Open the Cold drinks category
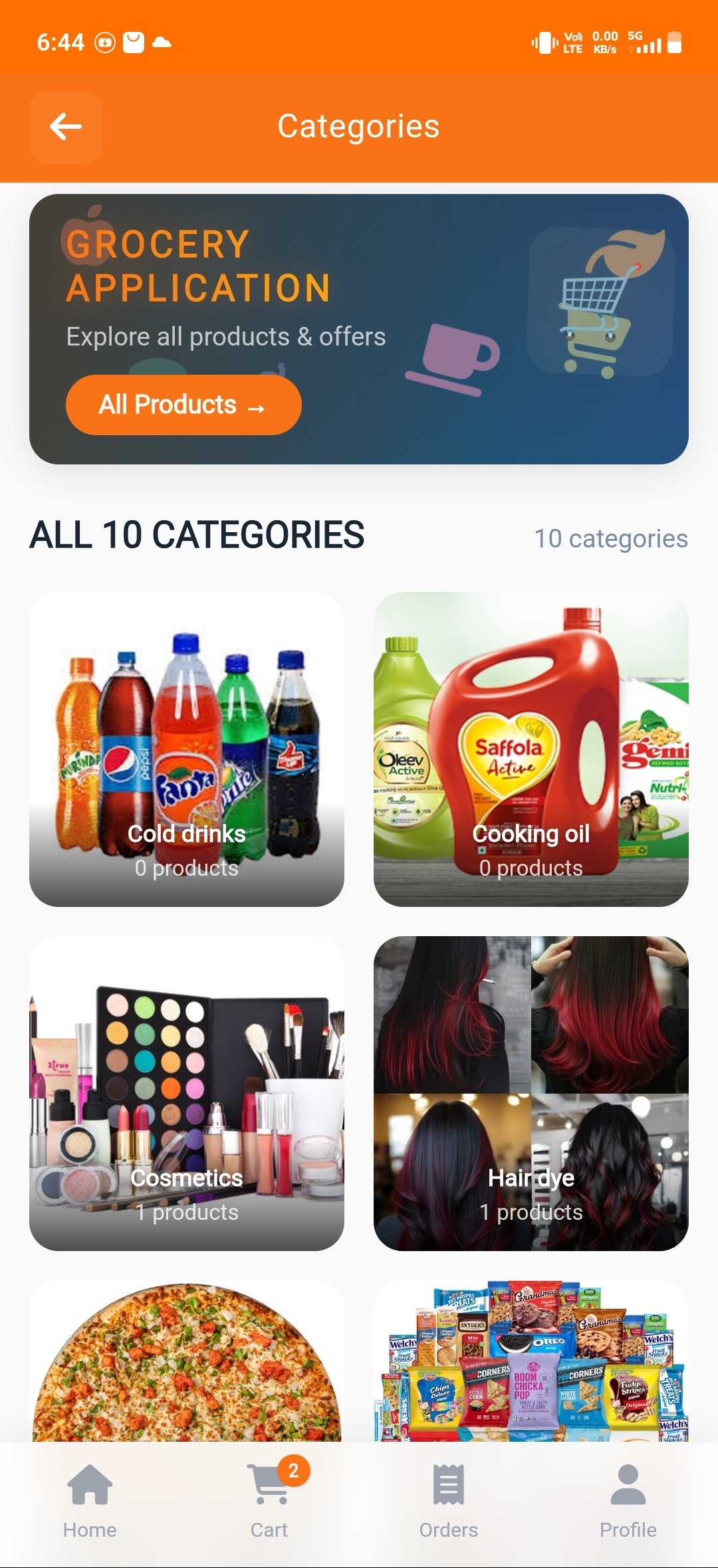Viewport: 718px width, 1568px height. pyautogui.click(x=187, y=749)
